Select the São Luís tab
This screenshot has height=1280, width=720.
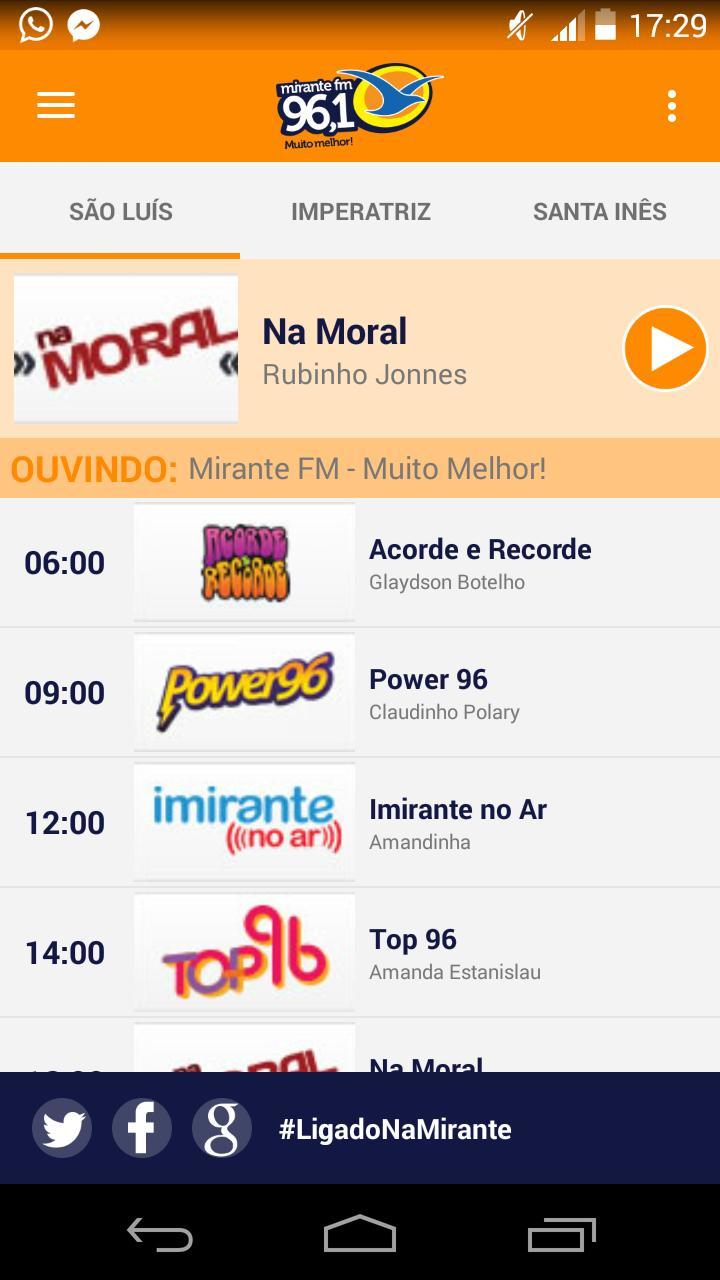click(x=120, y=211)
